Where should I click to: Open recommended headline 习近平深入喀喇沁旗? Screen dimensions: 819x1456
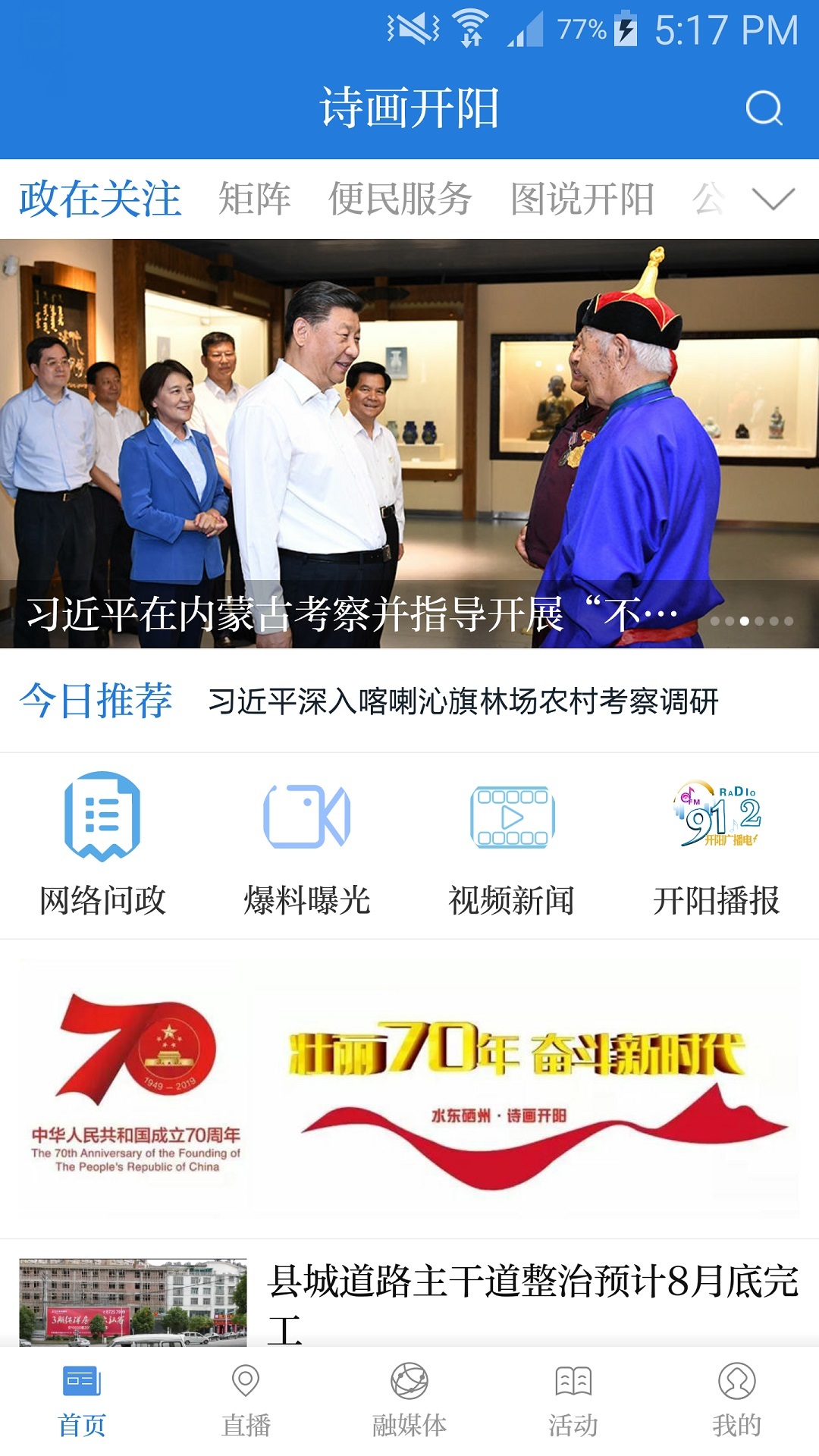pyautogui.click(x=463, y=701)
